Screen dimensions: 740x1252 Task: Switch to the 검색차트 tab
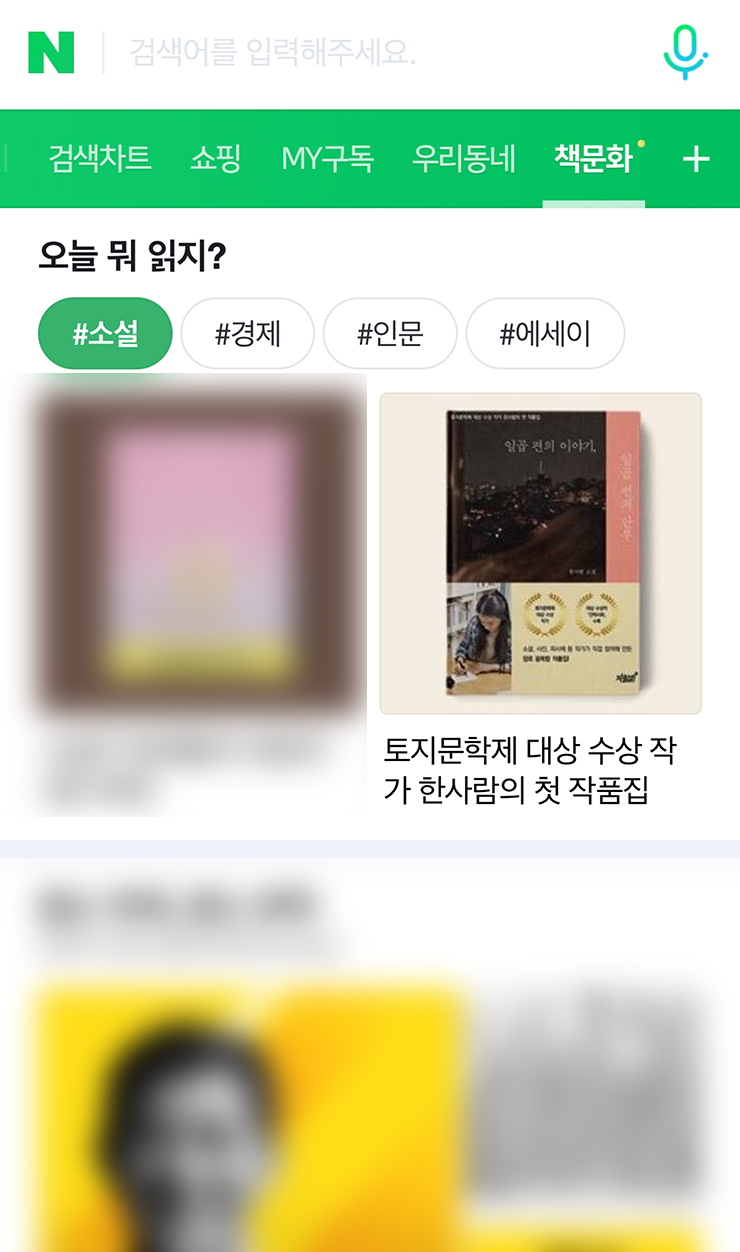(100, 159)
